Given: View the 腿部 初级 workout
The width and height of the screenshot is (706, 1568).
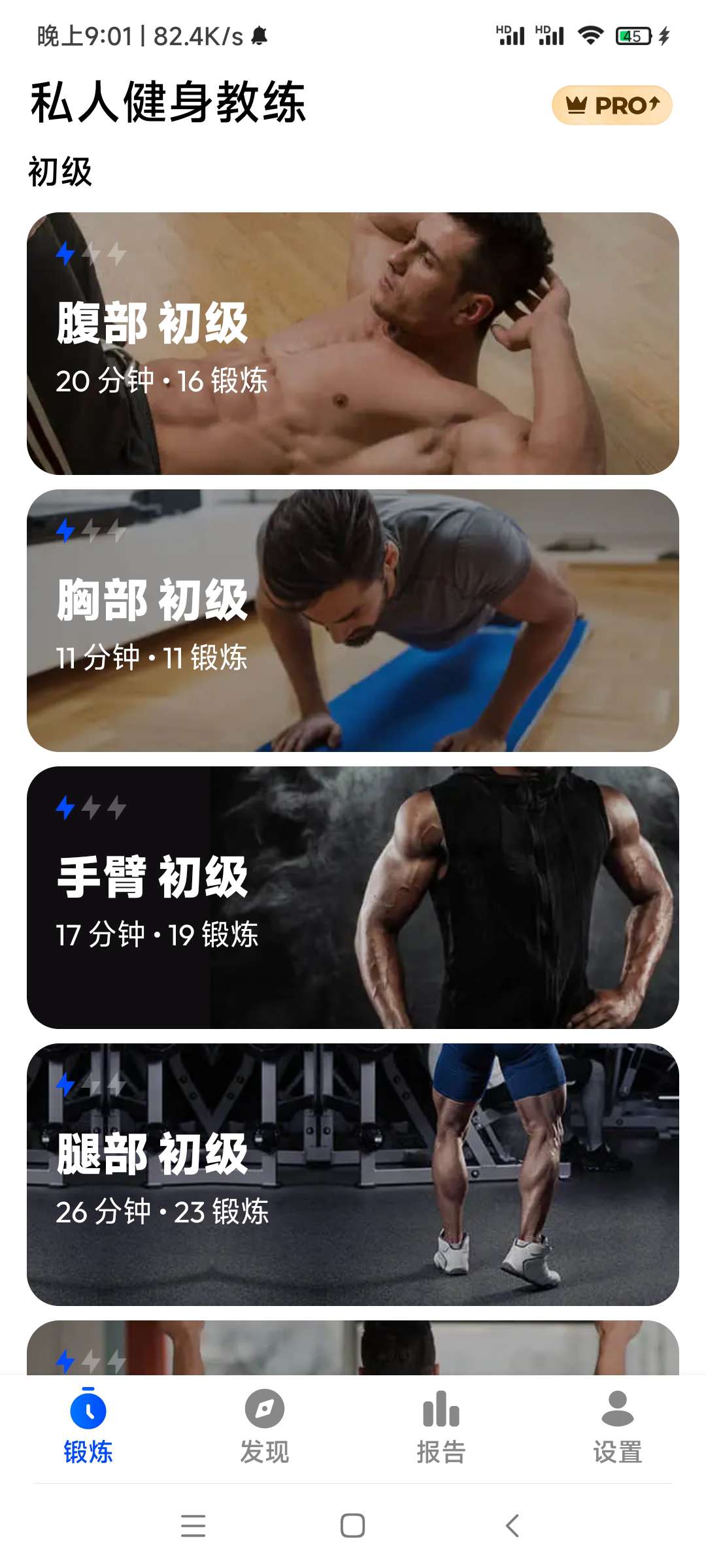Looking at the screenshot, I should [352, 1175].
